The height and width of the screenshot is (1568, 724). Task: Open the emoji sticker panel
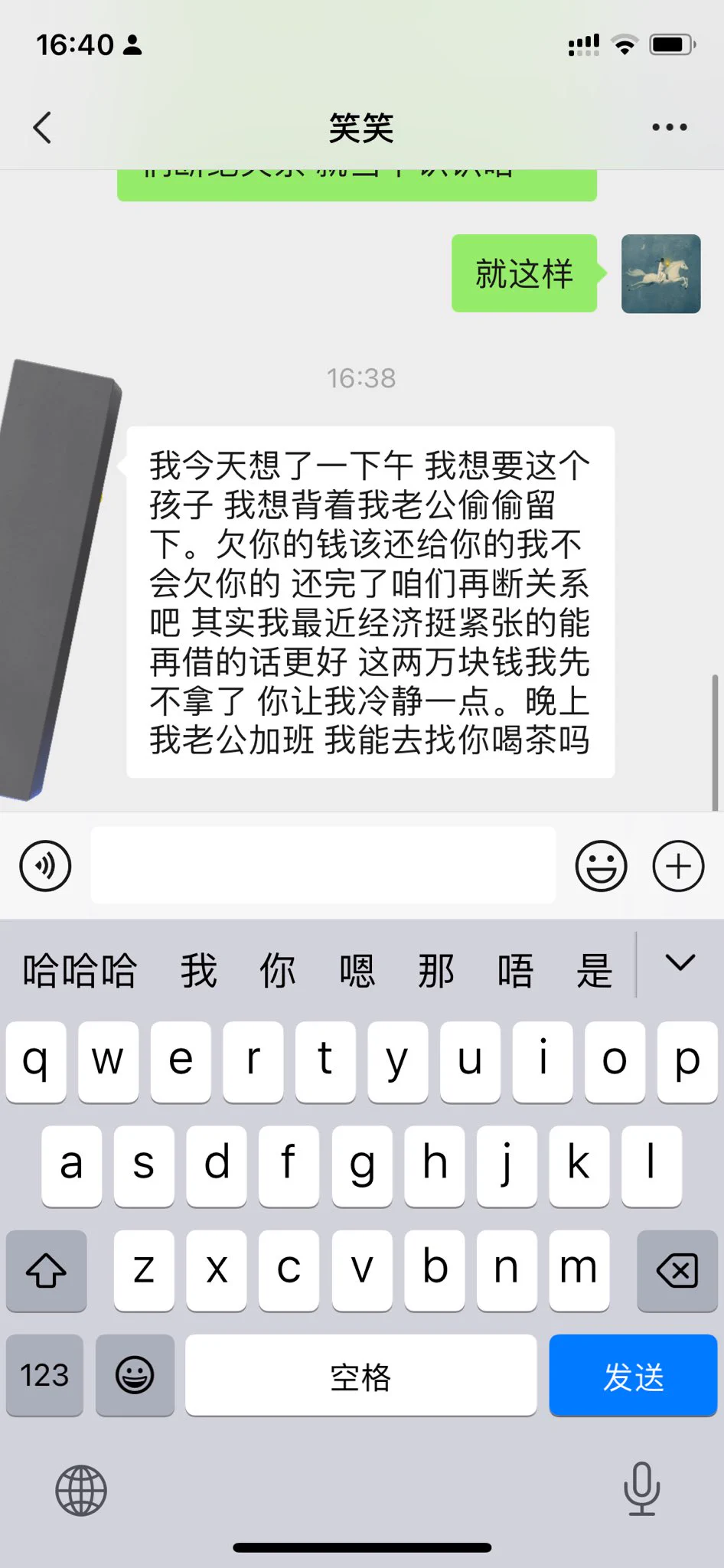601,866
